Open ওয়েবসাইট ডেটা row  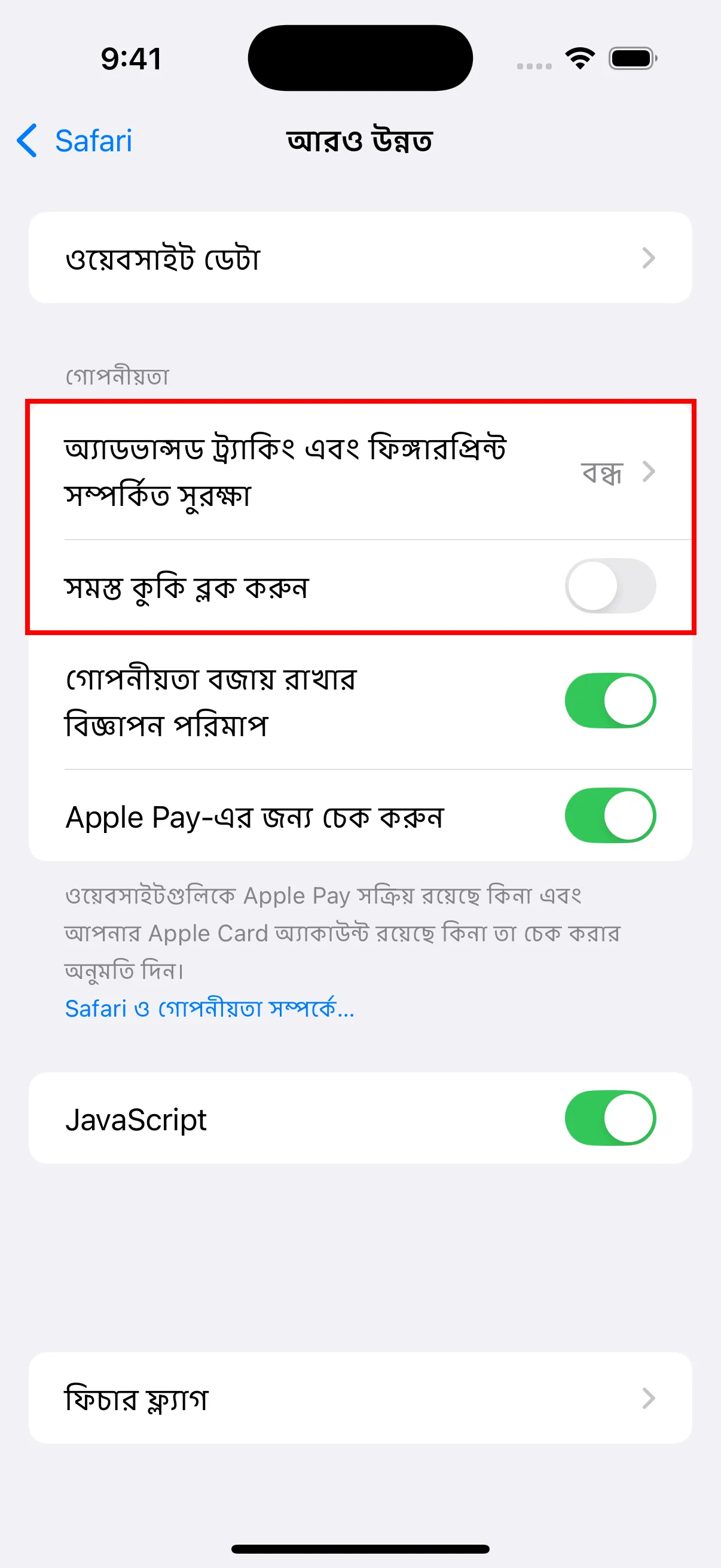[359, 258]
